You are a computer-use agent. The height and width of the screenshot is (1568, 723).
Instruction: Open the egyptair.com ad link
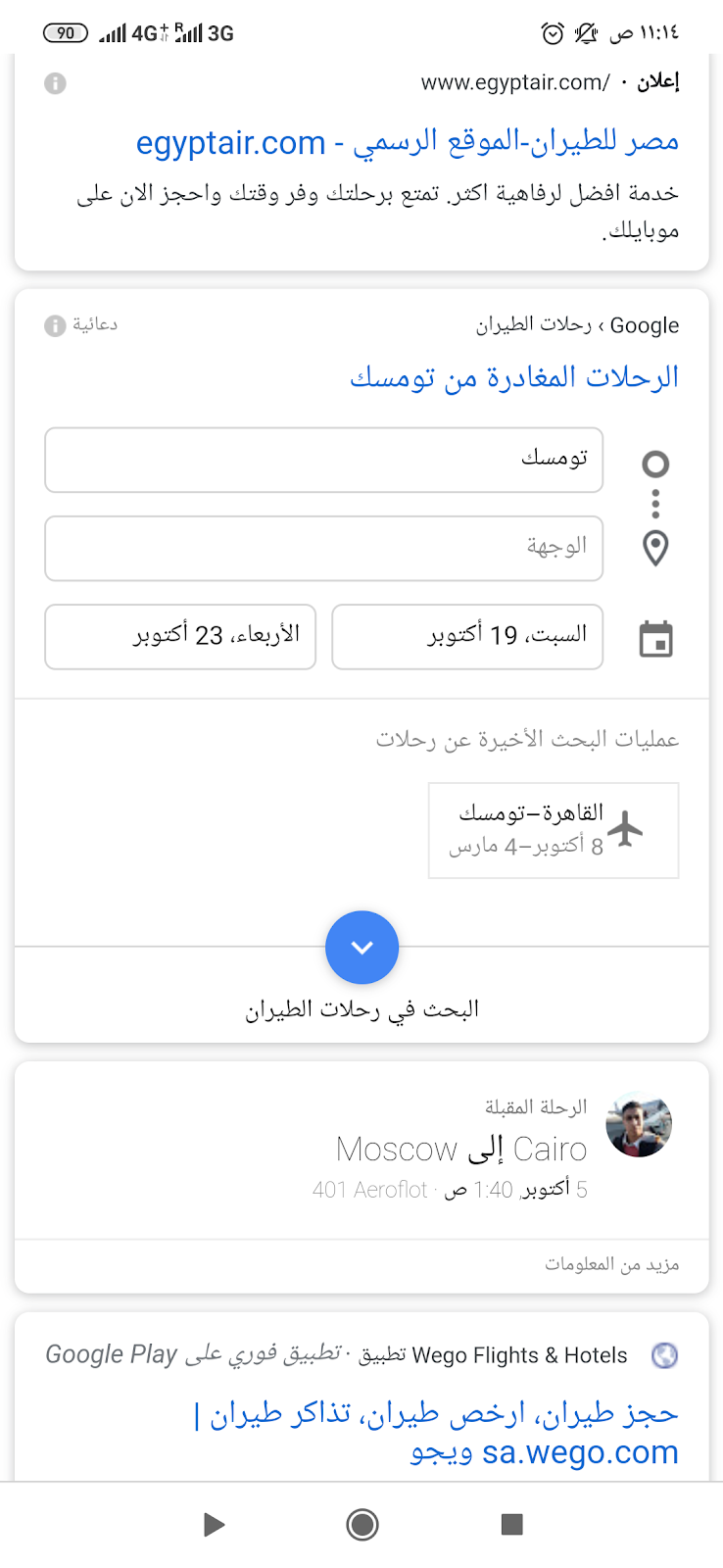pos(407,142)
